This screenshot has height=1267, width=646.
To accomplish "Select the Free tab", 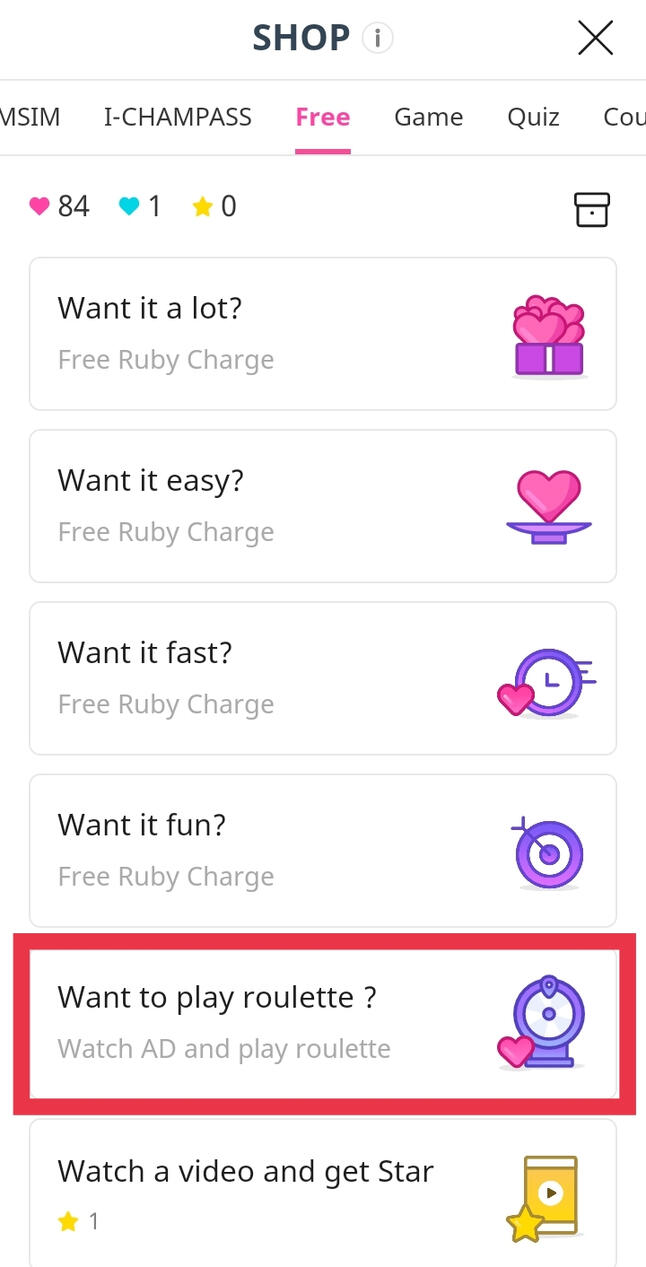I will (x=322, y=117).
